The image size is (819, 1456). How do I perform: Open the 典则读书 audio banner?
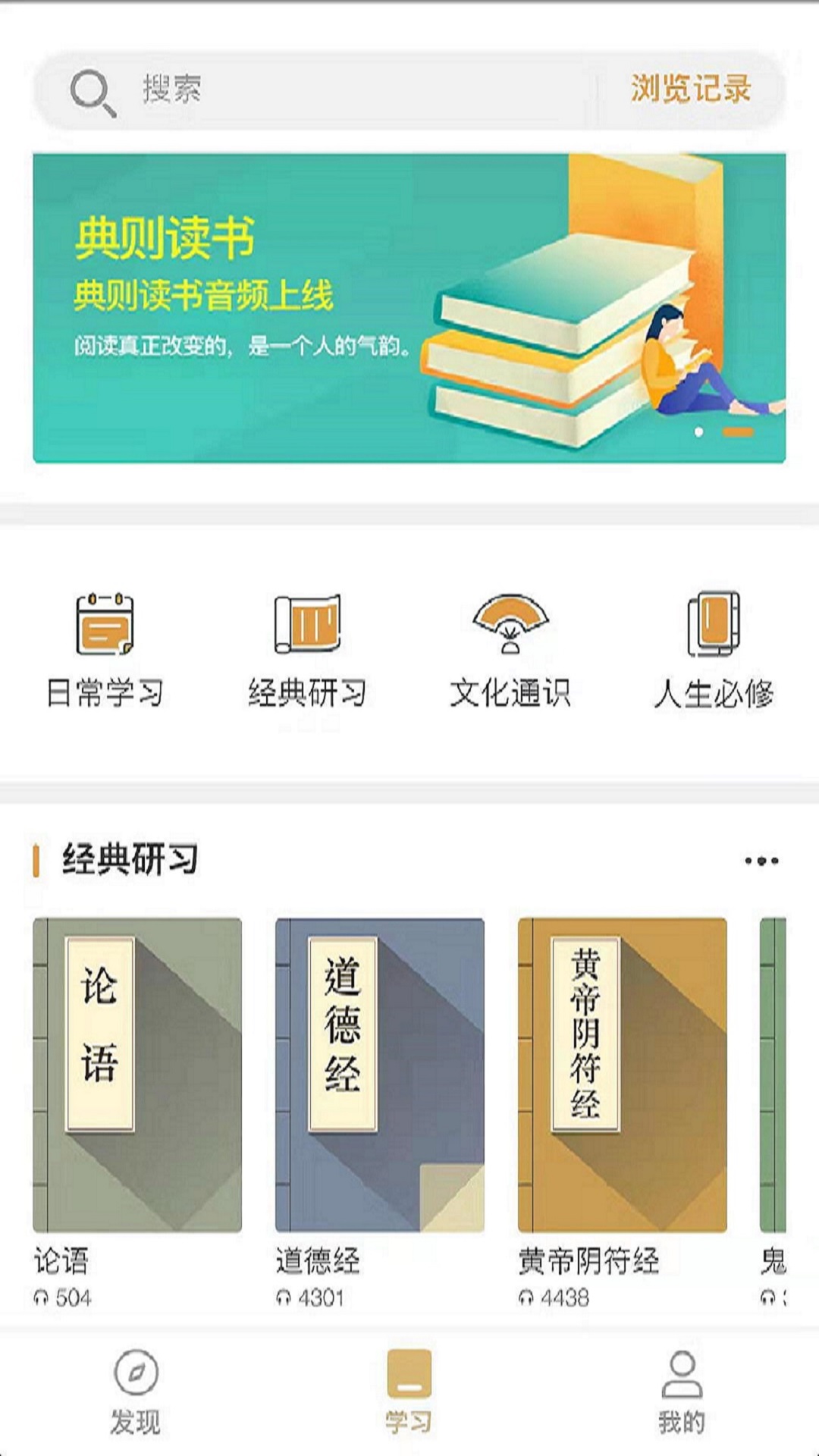click(x=409, y=308)
